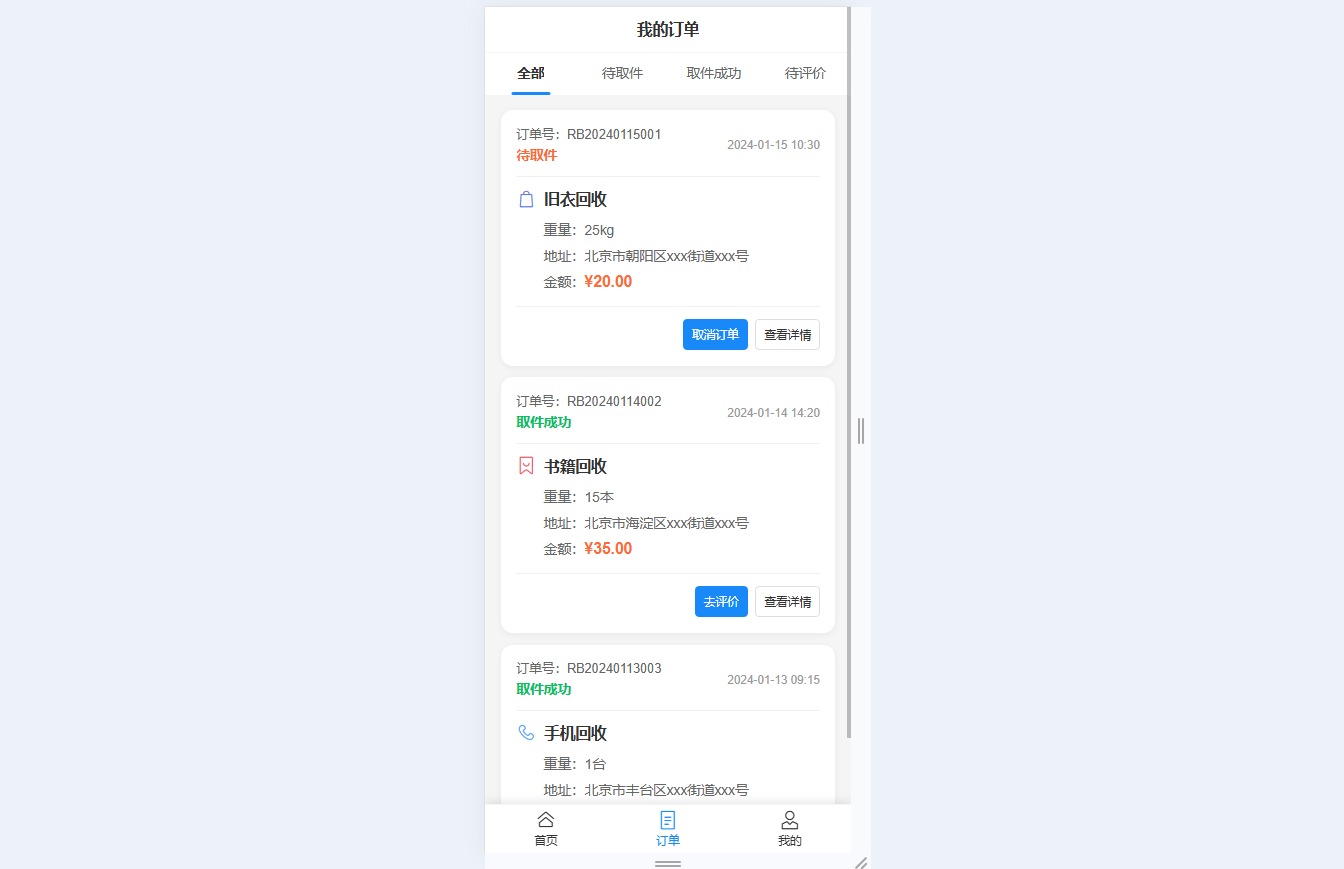This screenshot has width=1344, height=869.
Task: Select the 订单 bottom tab
Action: click(x=668, y=829)
